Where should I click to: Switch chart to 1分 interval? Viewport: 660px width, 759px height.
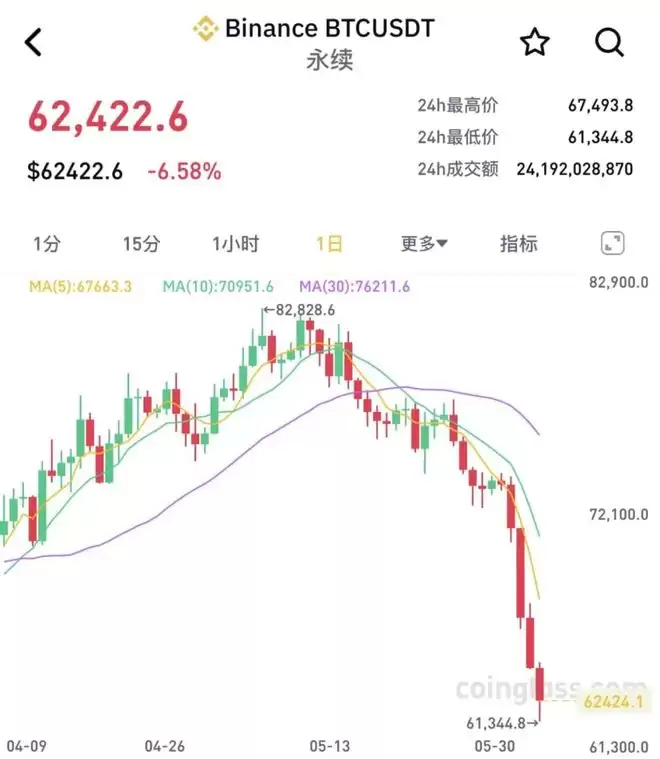click(47, 243)
